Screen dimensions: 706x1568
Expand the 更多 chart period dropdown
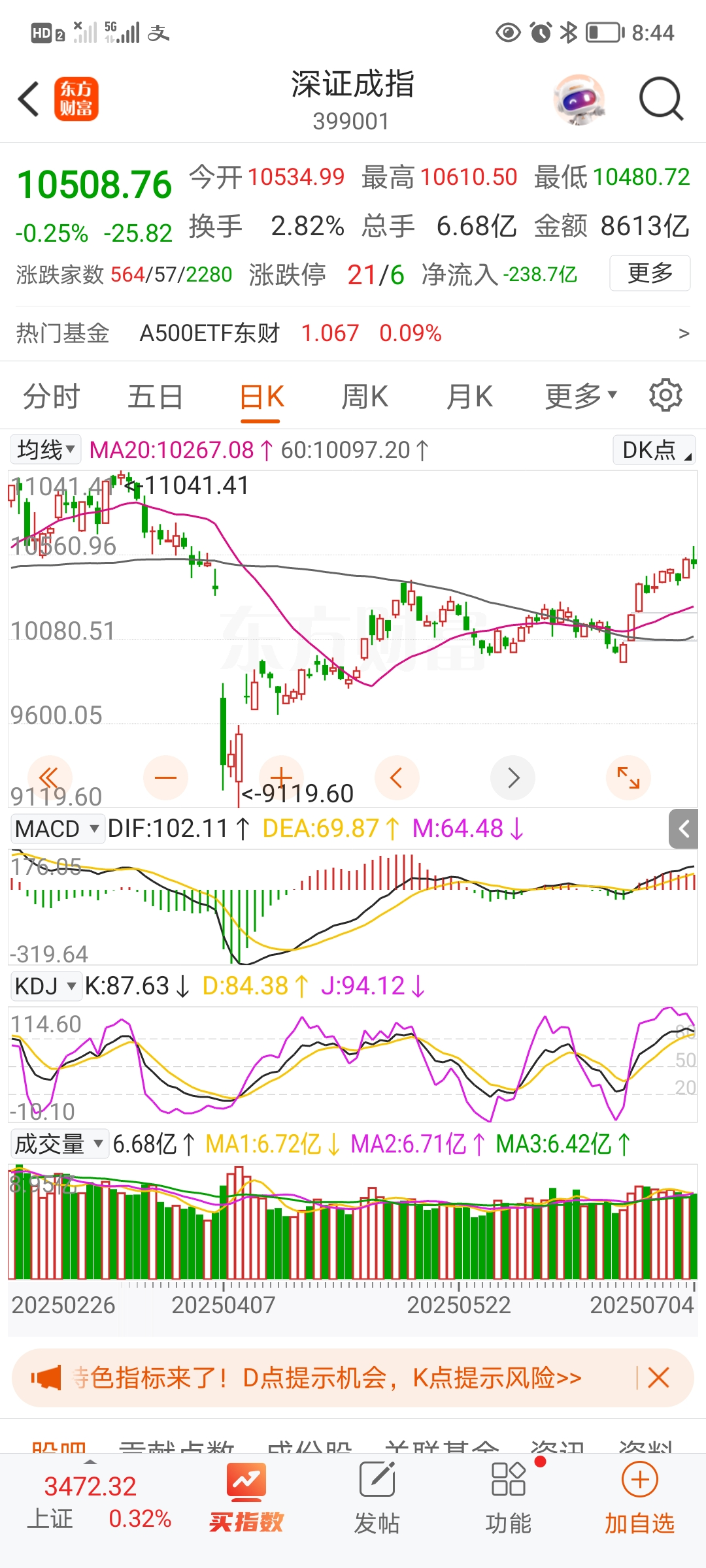580,395
